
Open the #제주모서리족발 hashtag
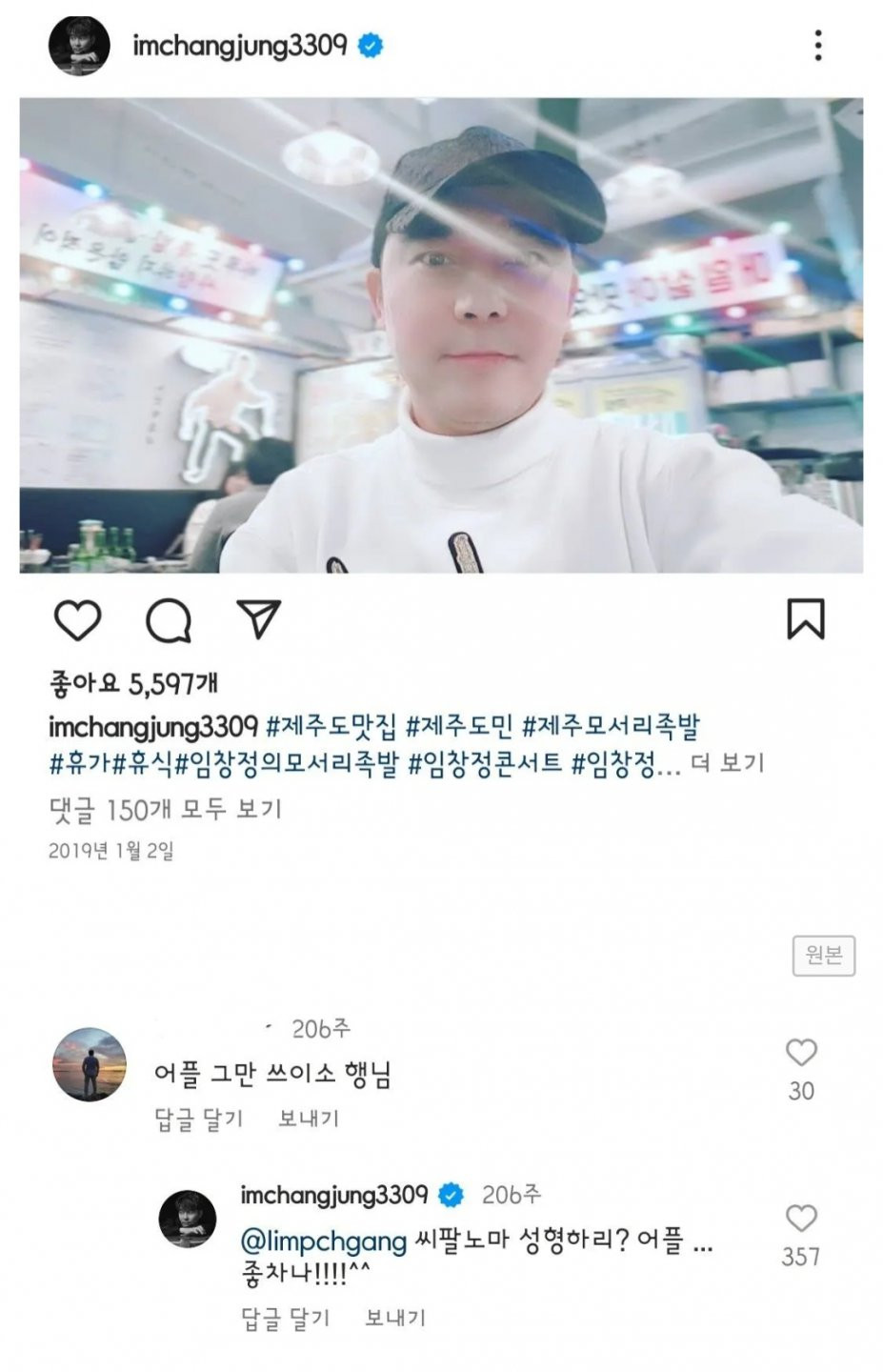611,727
